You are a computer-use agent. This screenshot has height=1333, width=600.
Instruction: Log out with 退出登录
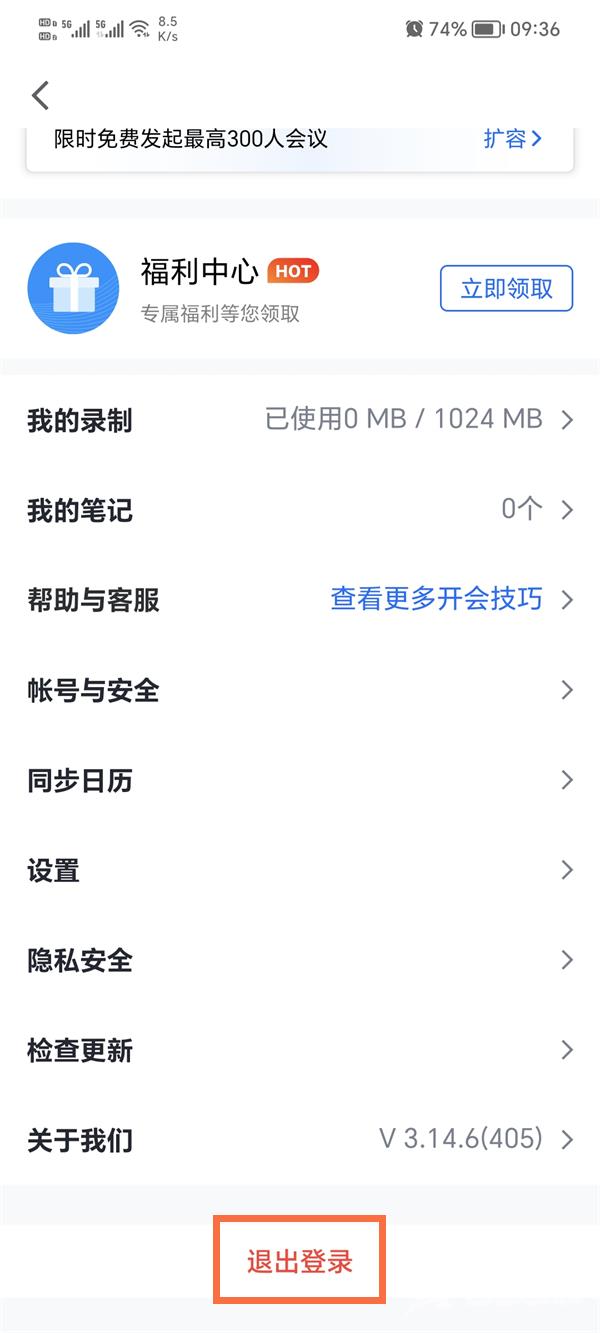(300, 1261)
